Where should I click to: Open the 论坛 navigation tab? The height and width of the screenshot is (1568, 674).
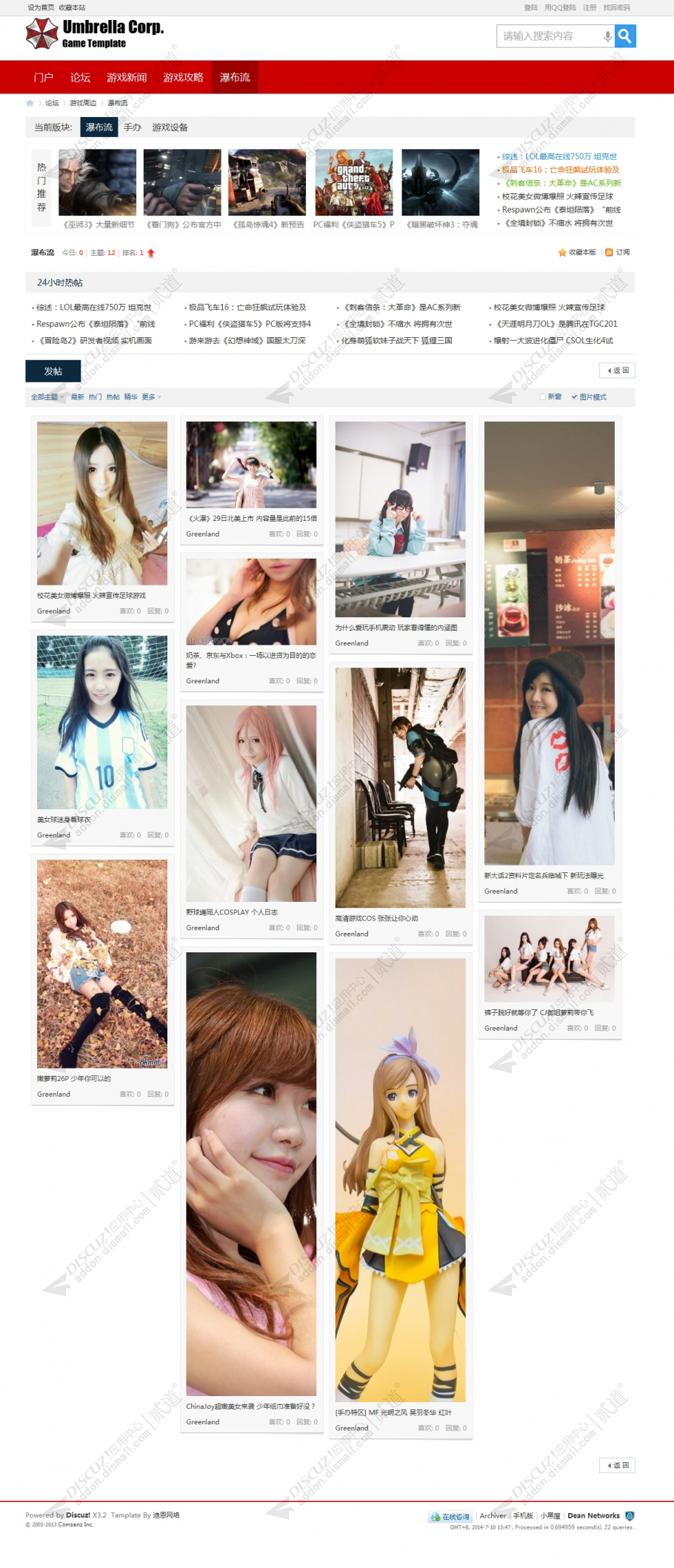(80, 77)
